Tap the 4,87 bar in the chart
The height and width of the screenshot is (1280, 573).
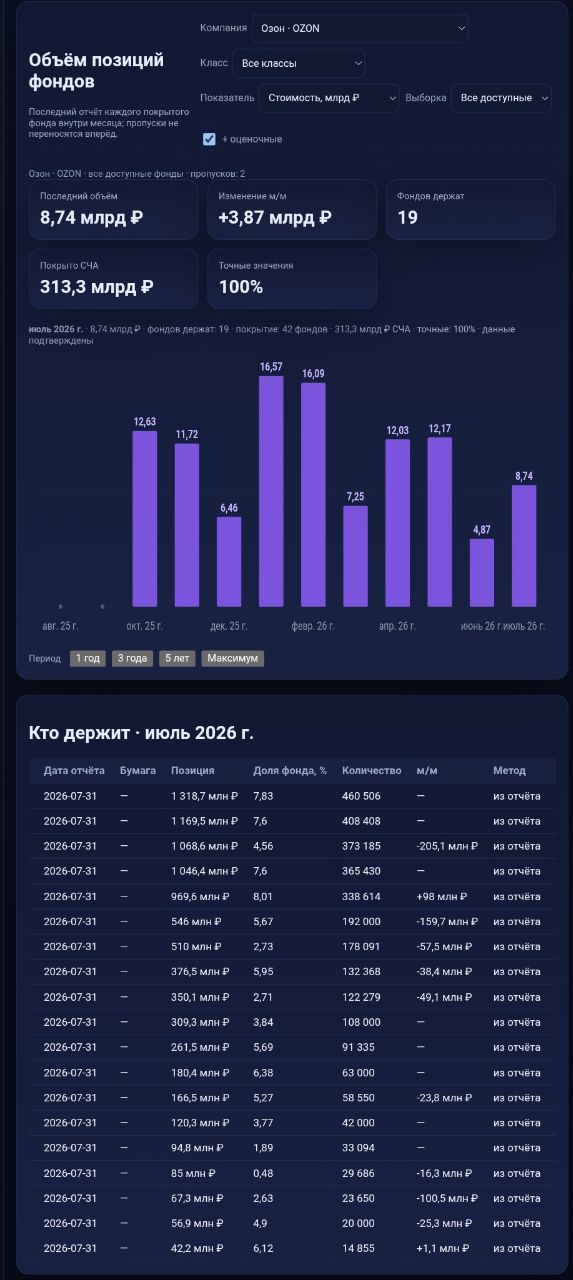pyautogui.click(x=482, y=573)
